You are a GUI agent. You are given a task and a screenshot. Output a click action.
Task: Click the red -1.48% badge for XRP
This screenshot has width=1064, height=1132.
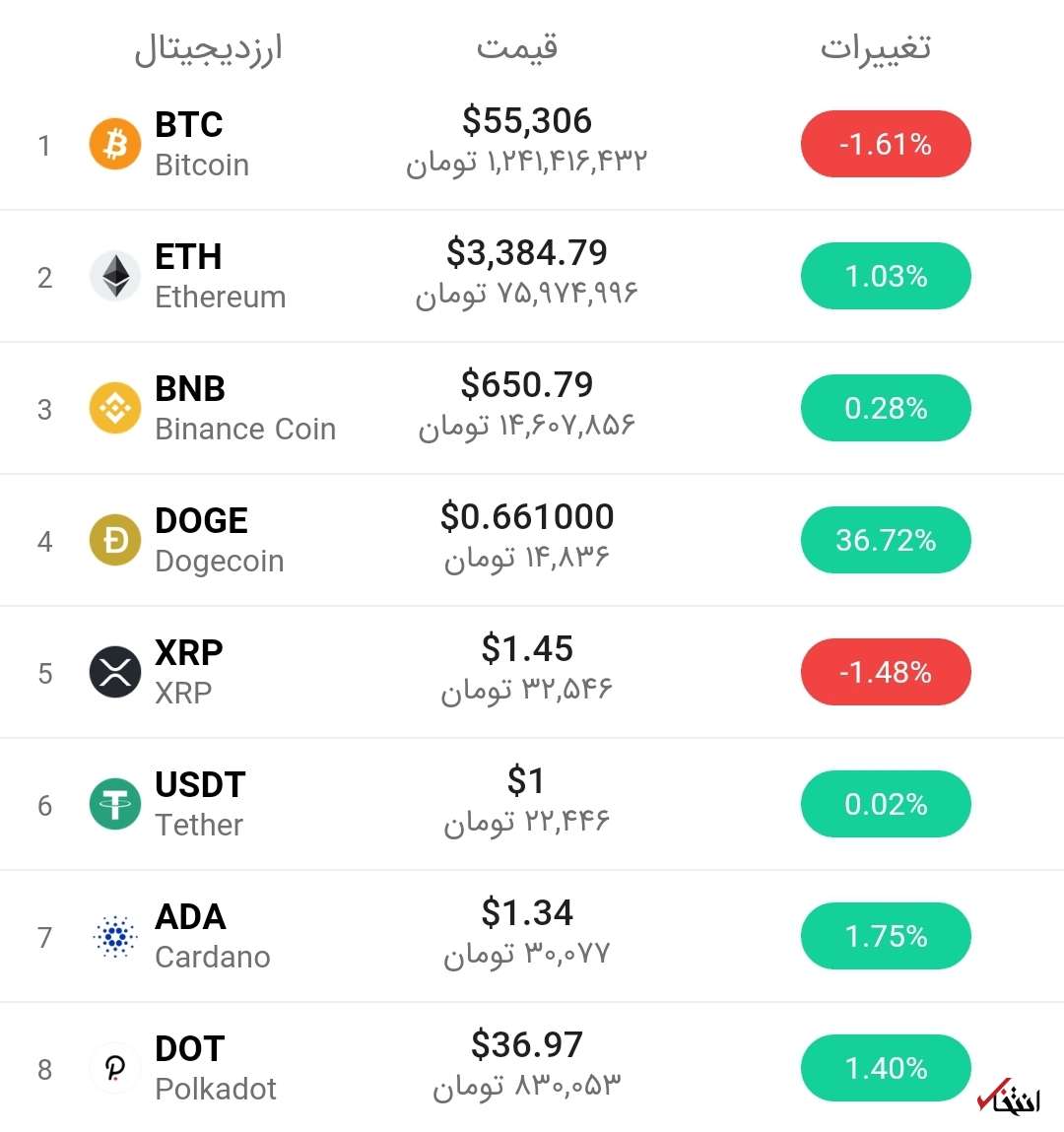(x=885, y=672)
